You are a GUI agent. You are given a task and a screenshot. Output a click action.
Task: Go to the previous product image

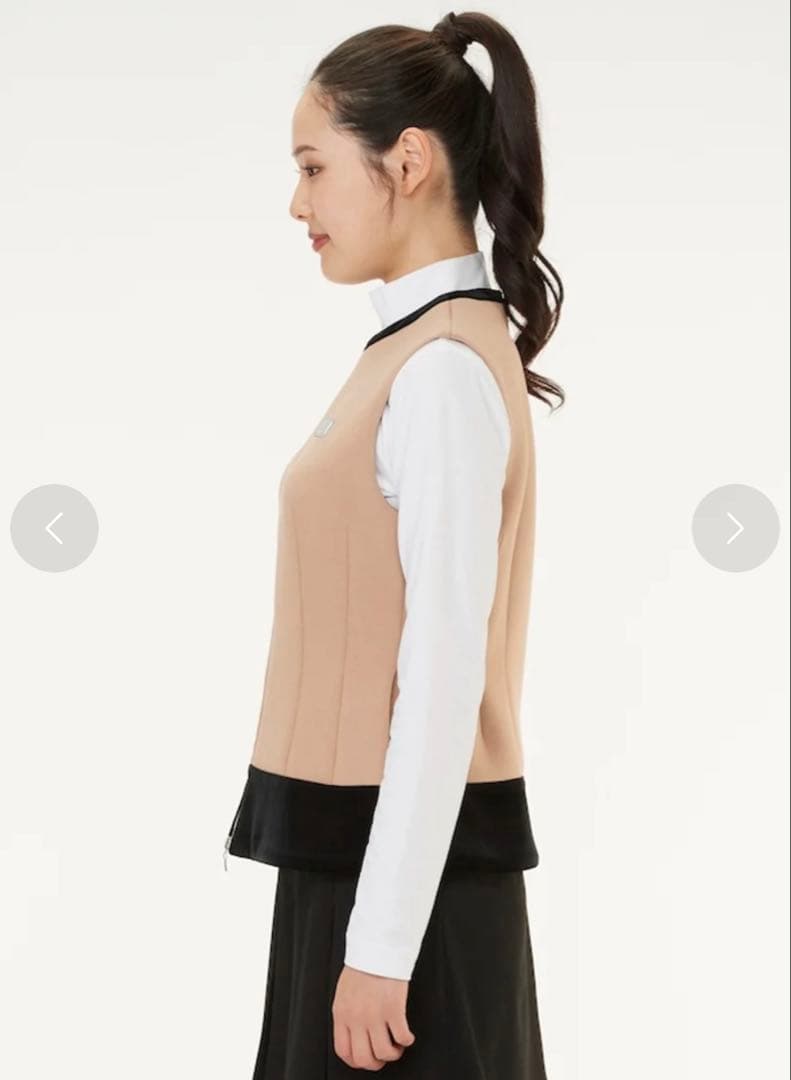[54, 528]
